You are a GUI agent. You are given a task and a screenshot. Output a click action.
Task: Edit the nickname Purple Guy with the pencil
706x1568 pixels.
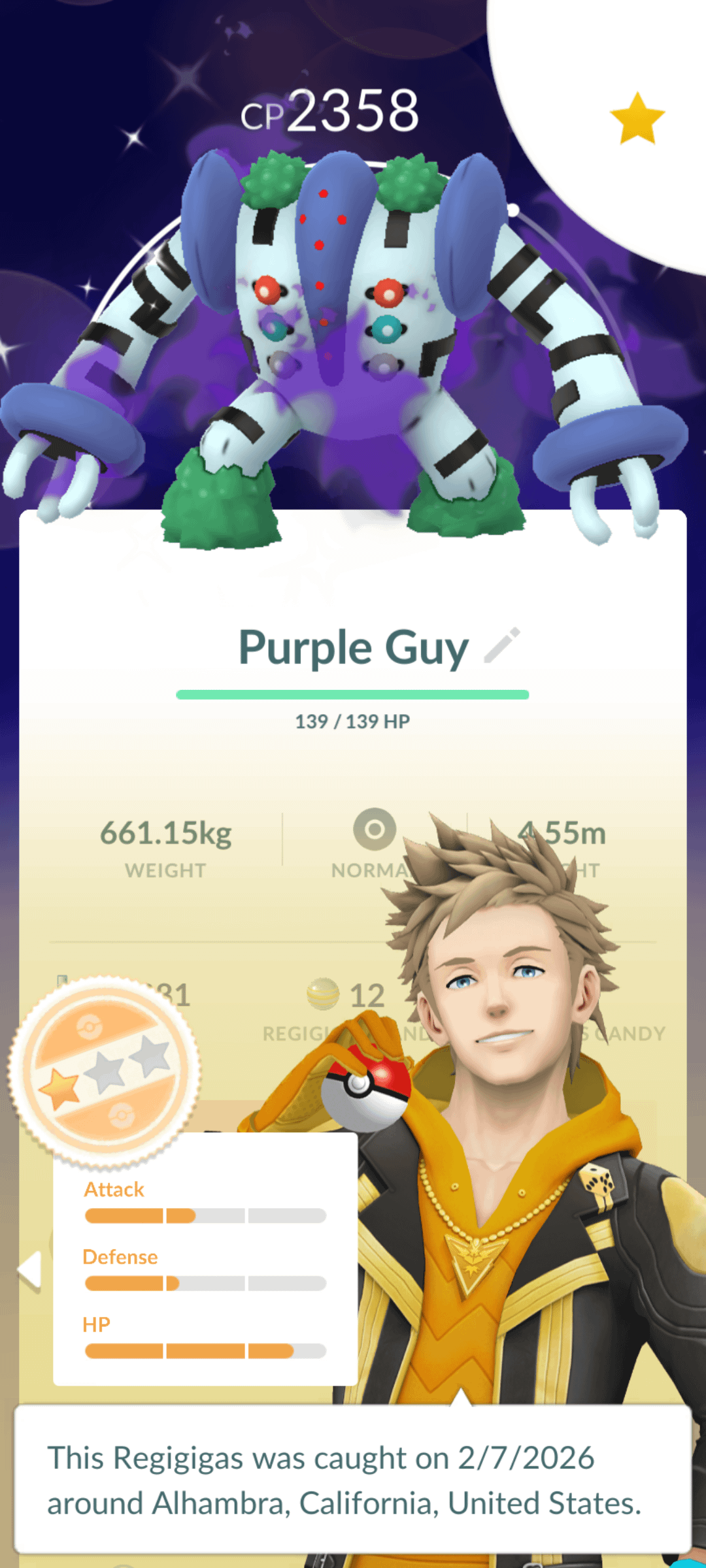[502, 645]
